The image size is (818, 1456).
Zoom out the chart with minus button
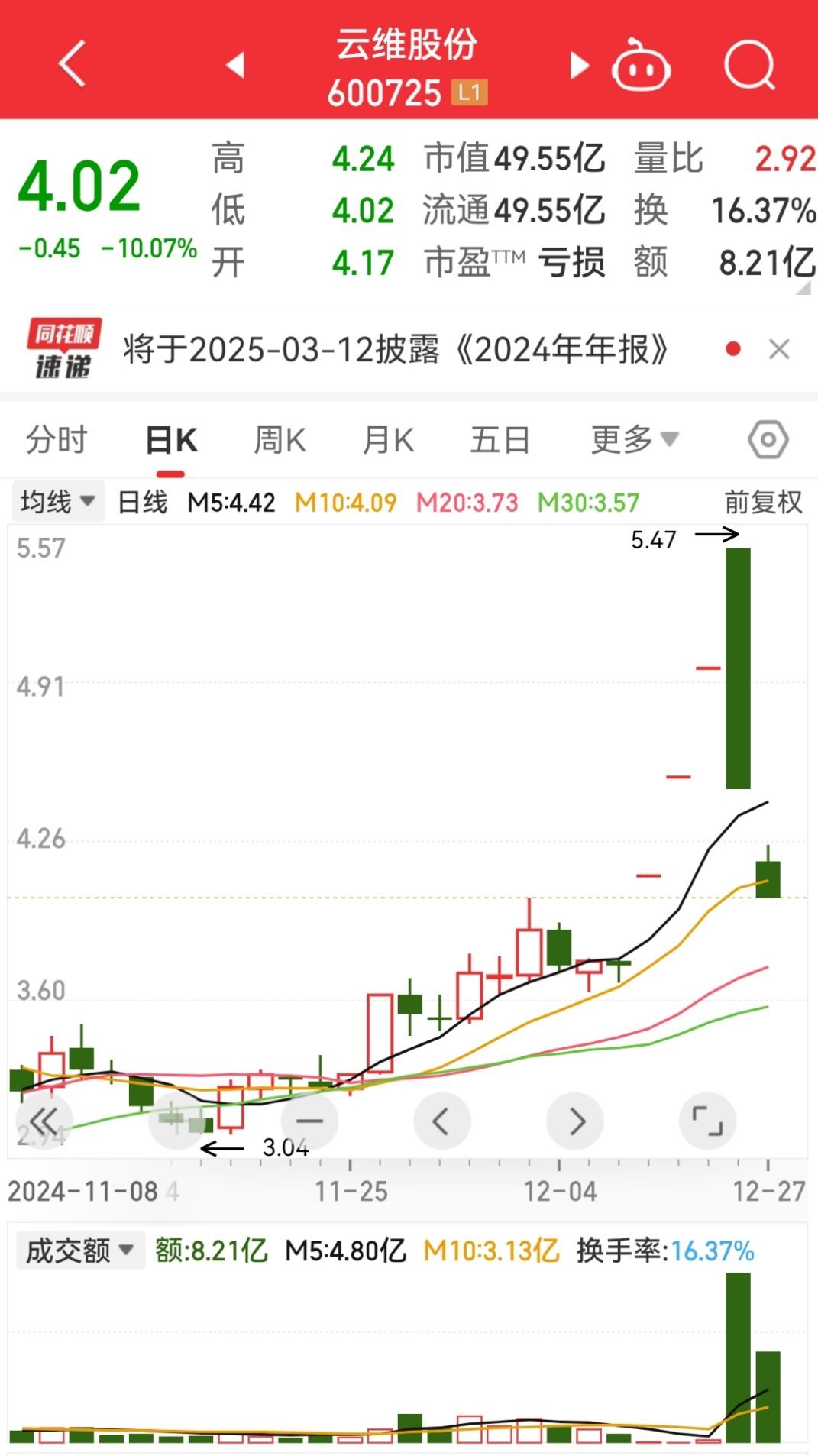(309, 1121)
